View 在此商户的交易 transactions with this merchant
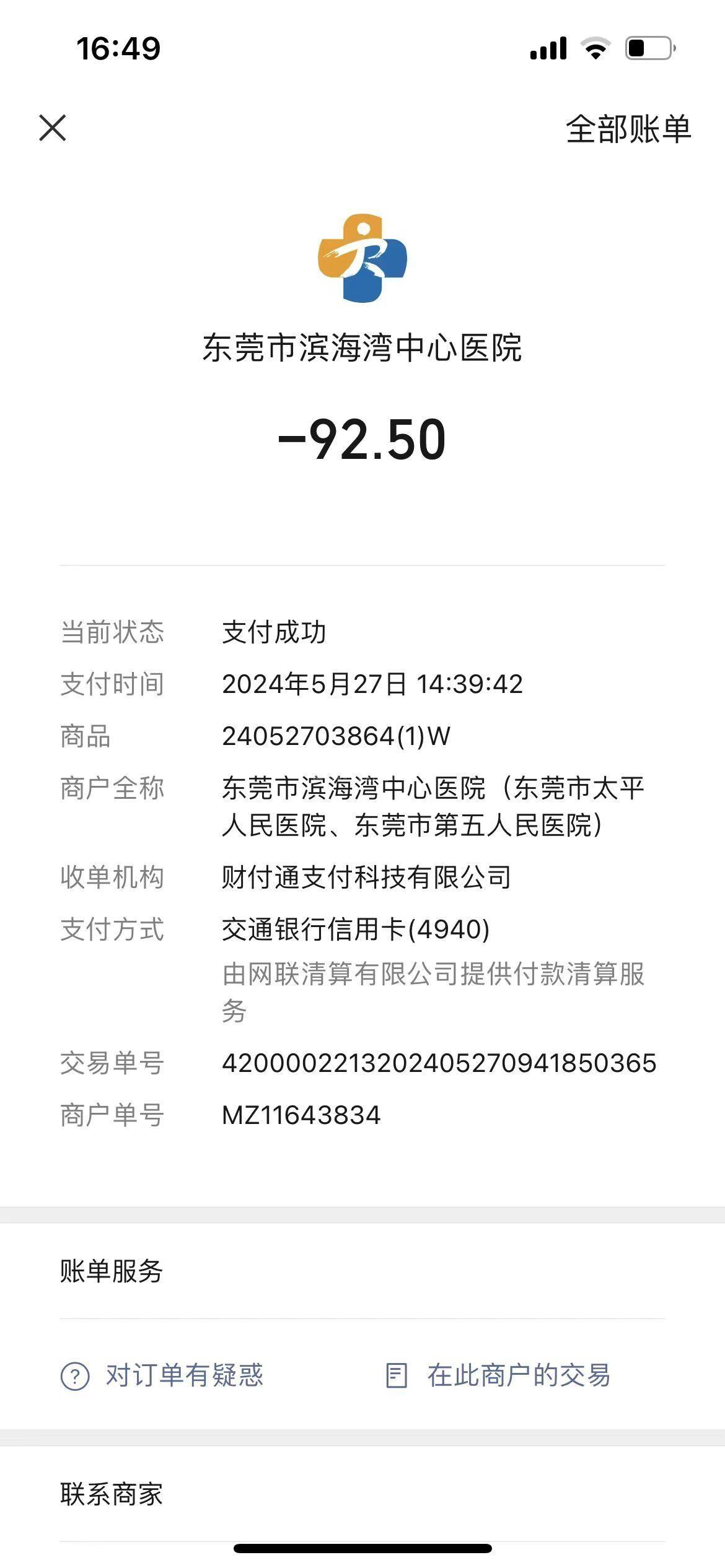 click(498, 1375)
